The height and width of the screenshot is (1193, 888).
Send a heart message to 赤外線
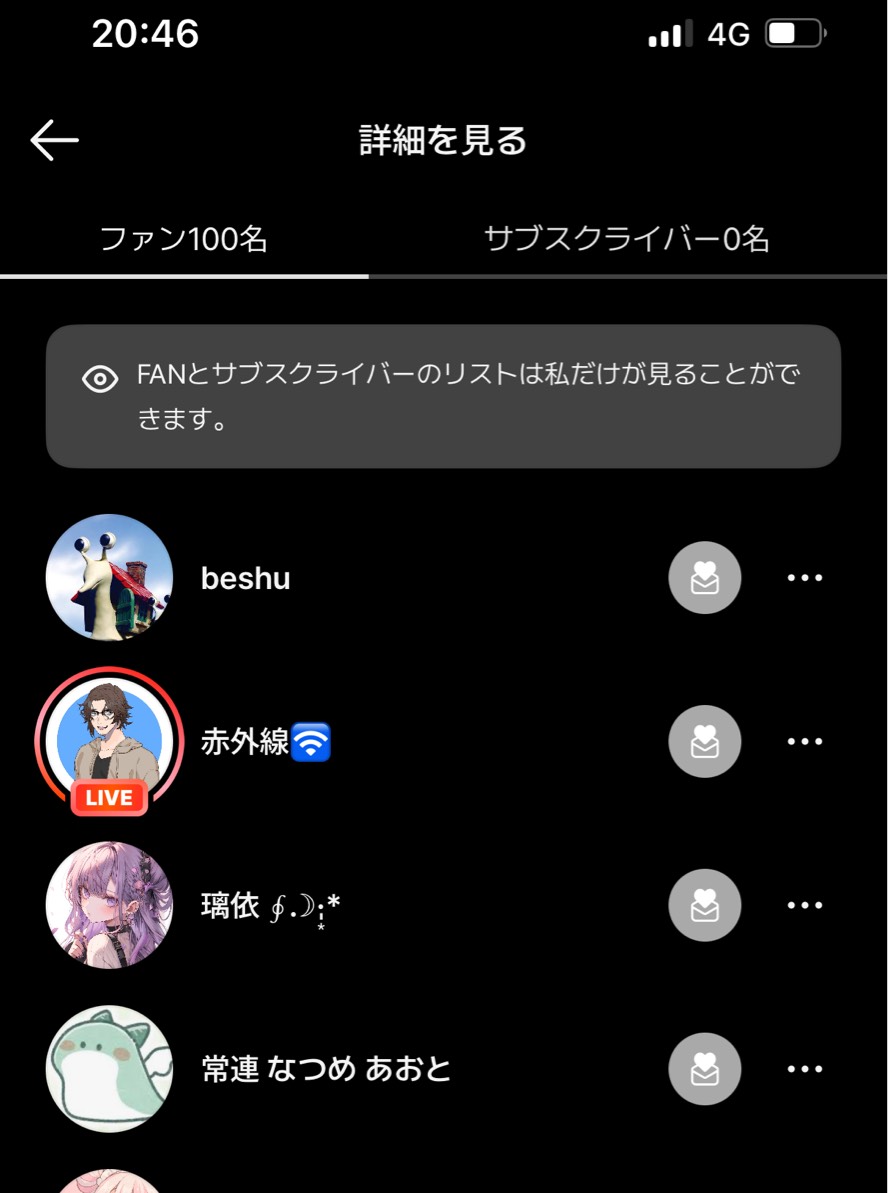(x=704, y=741)
